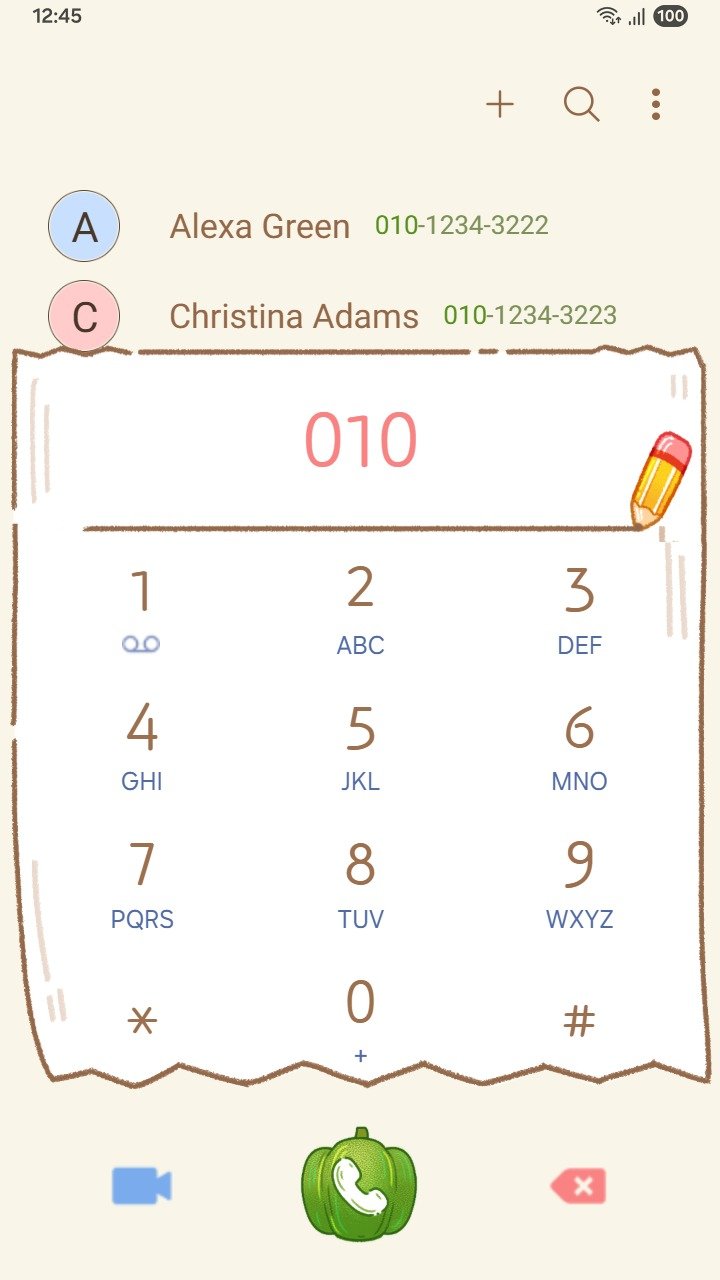
Task: Dial the digit 5 JKL key
Action: 360,745
